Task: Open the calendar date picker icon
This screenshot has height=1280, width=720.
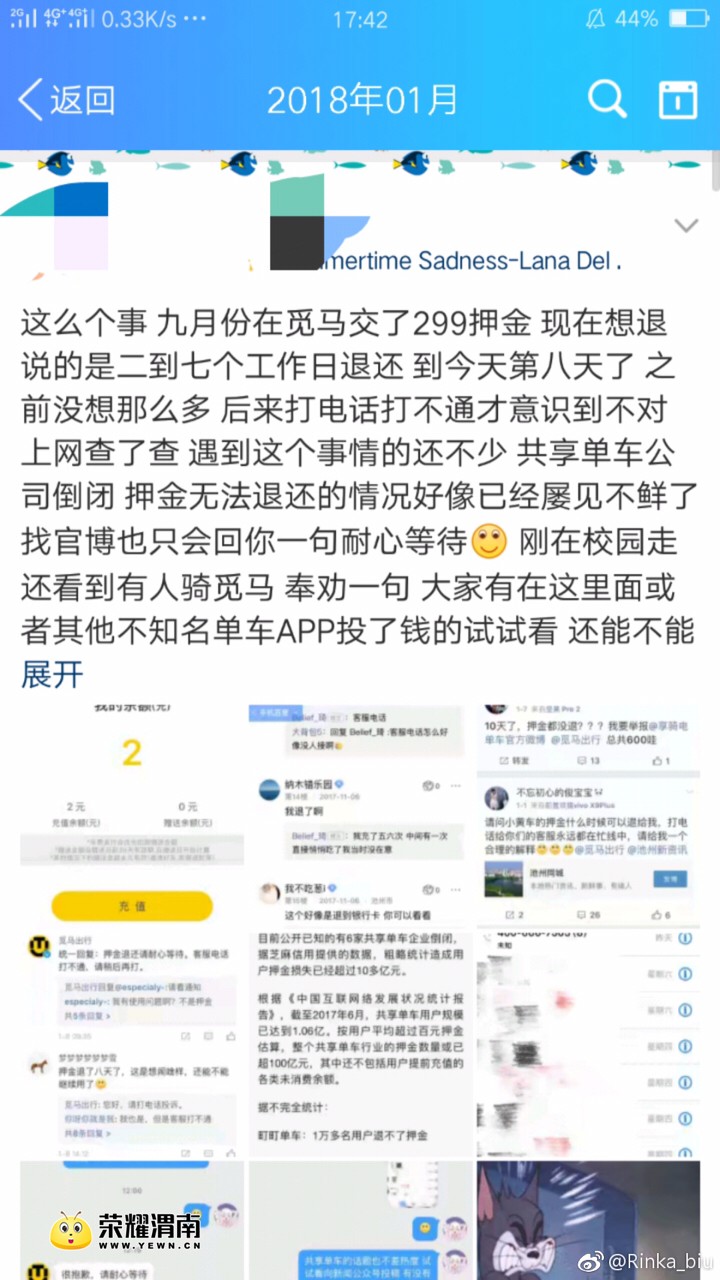Action: tap(677, 101)
